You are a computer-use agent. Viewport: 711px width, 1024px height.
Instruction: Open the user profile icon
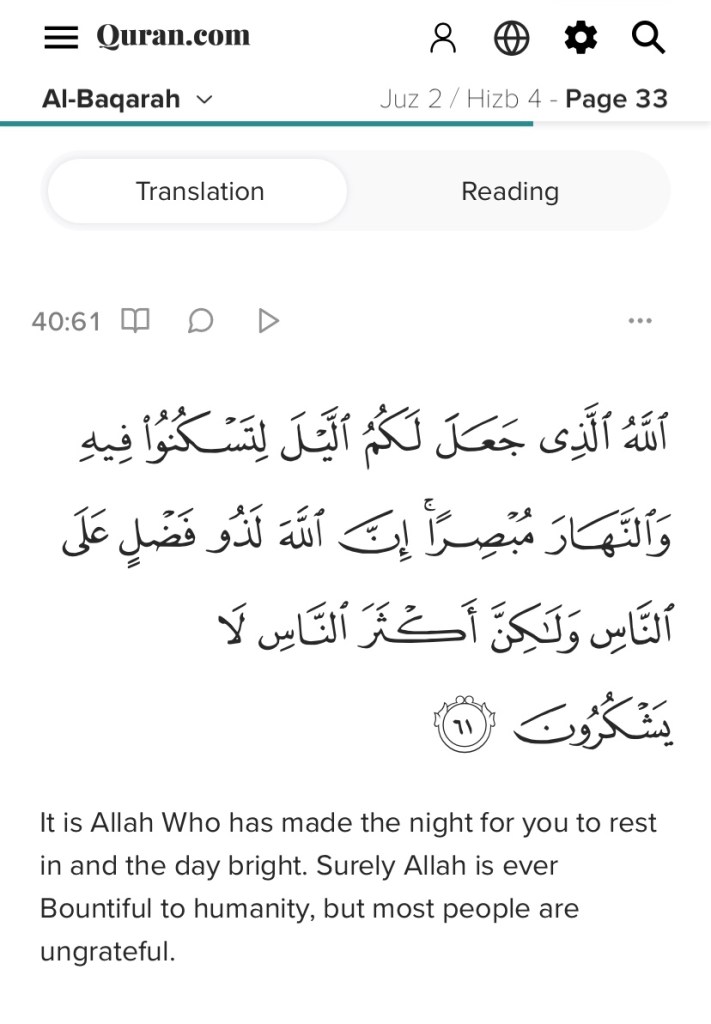tap(442, 38)
